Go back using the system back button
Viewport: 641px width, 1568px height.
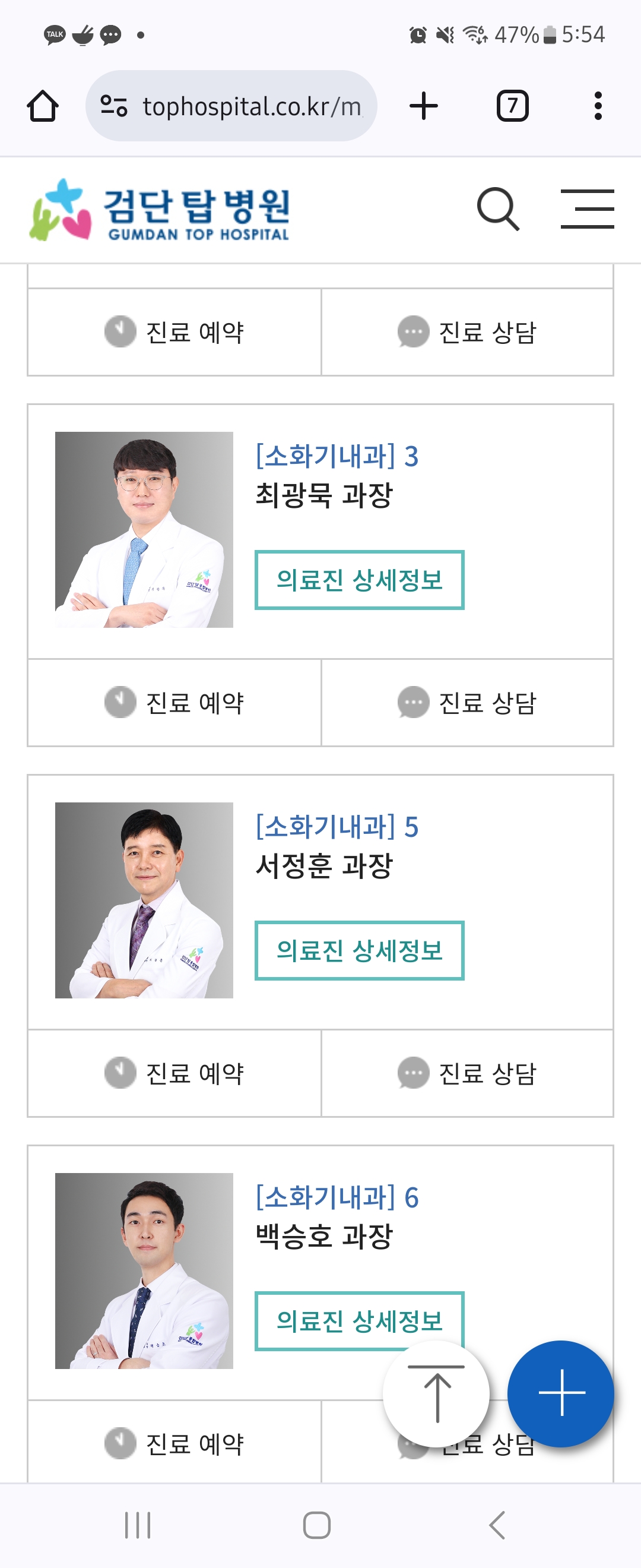pyautogui.click(x=497, y=1525)
